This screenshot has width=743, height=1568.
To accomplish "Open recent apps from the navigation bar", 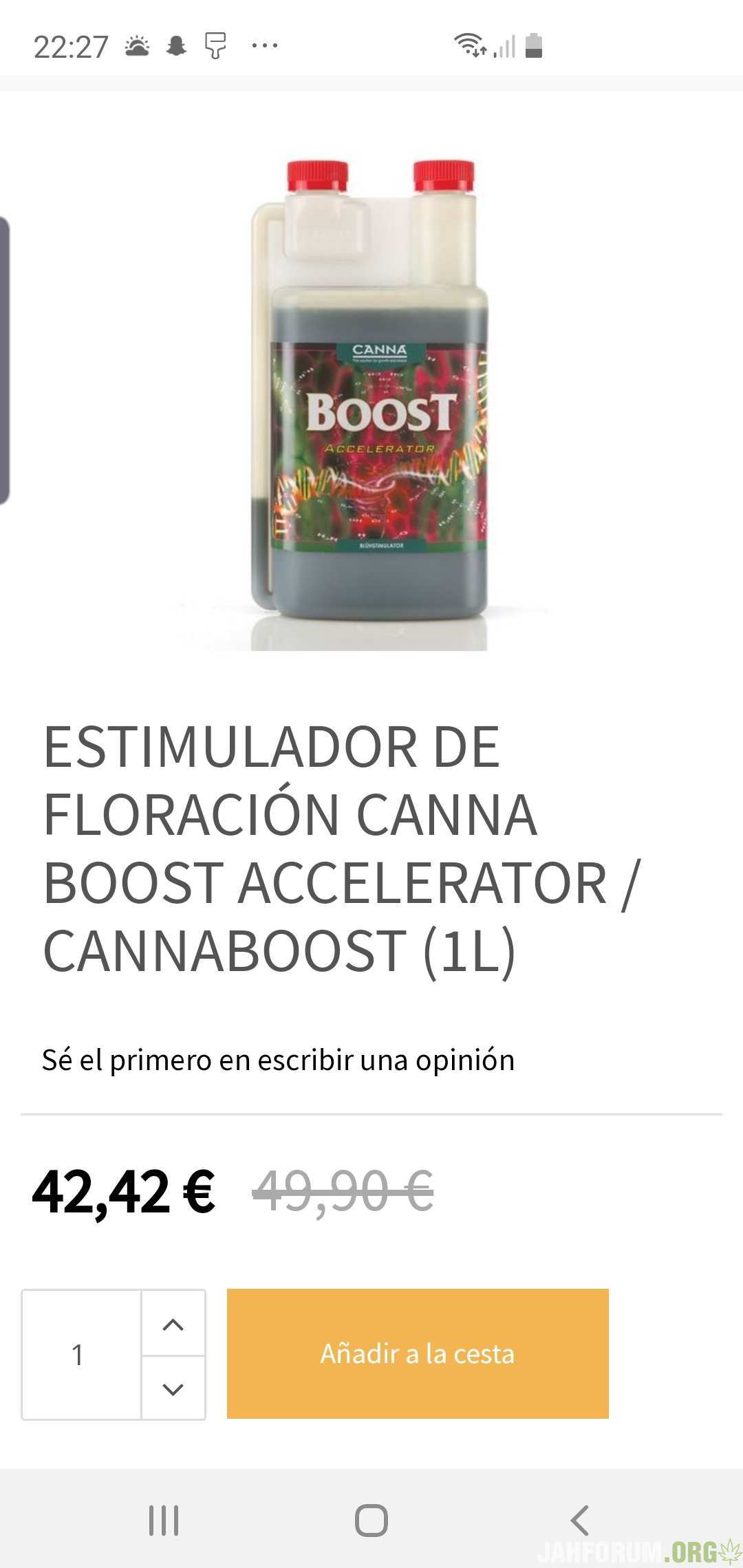I will point(164,1520).
